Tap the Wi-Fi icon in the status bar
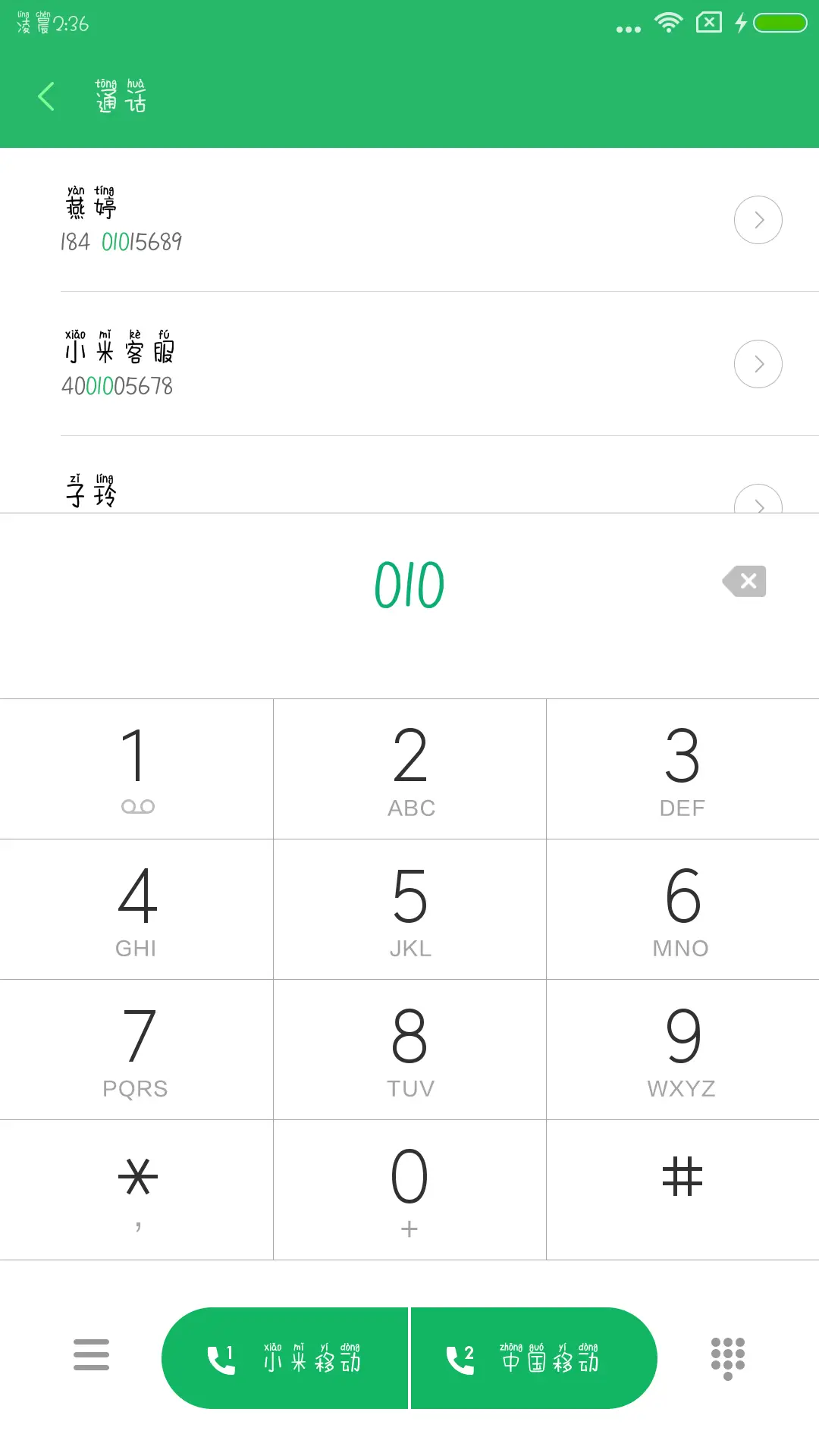This screenshot has width=819, height=1456. 668,23
